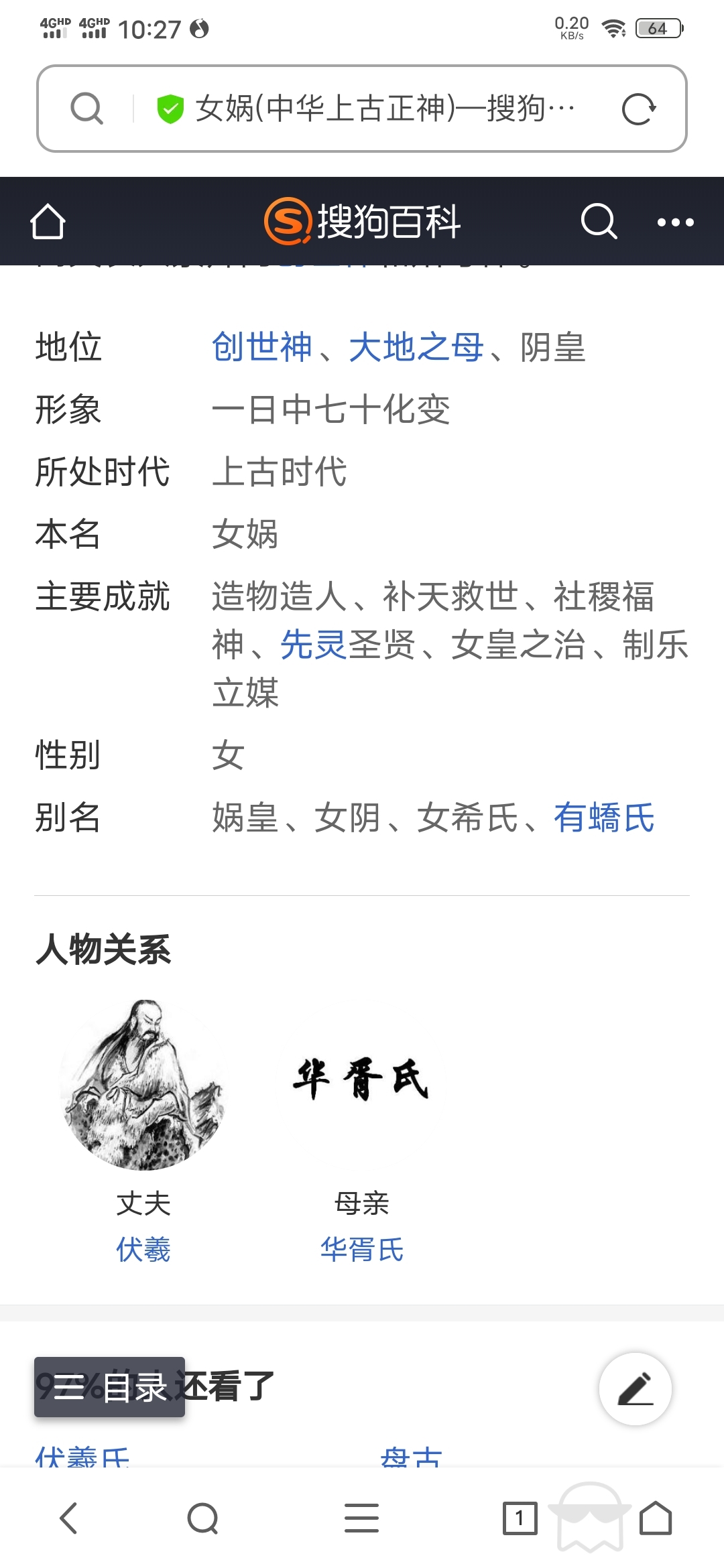
Task: Go to browser home page
Action: tap(656, 1518)
